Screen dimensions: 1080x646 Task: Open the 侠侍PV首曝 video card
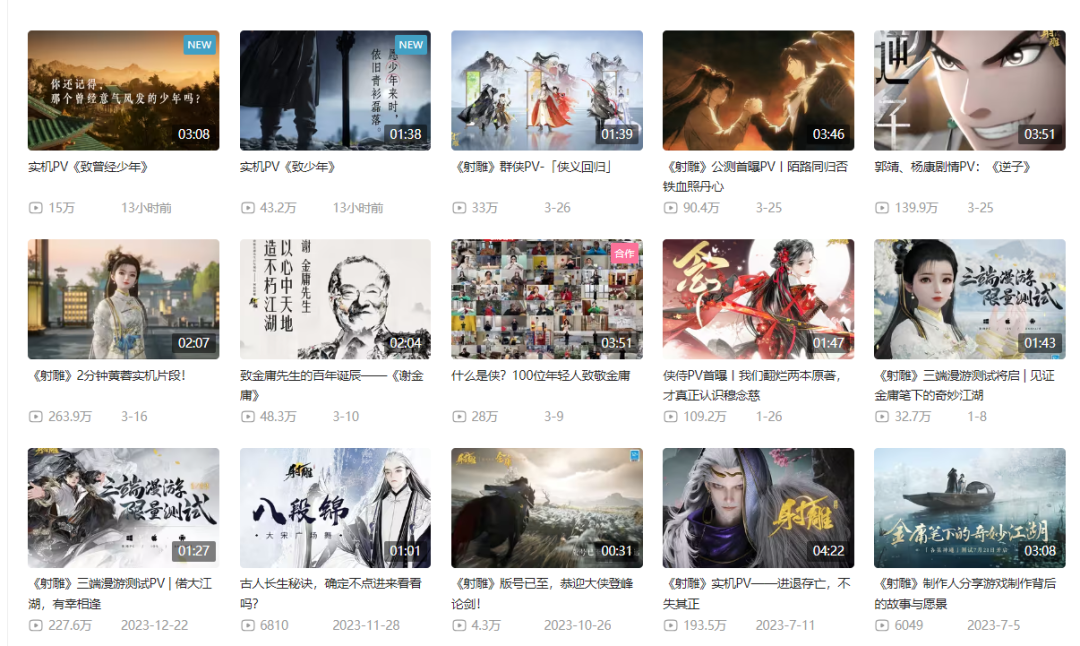[758, 299]
